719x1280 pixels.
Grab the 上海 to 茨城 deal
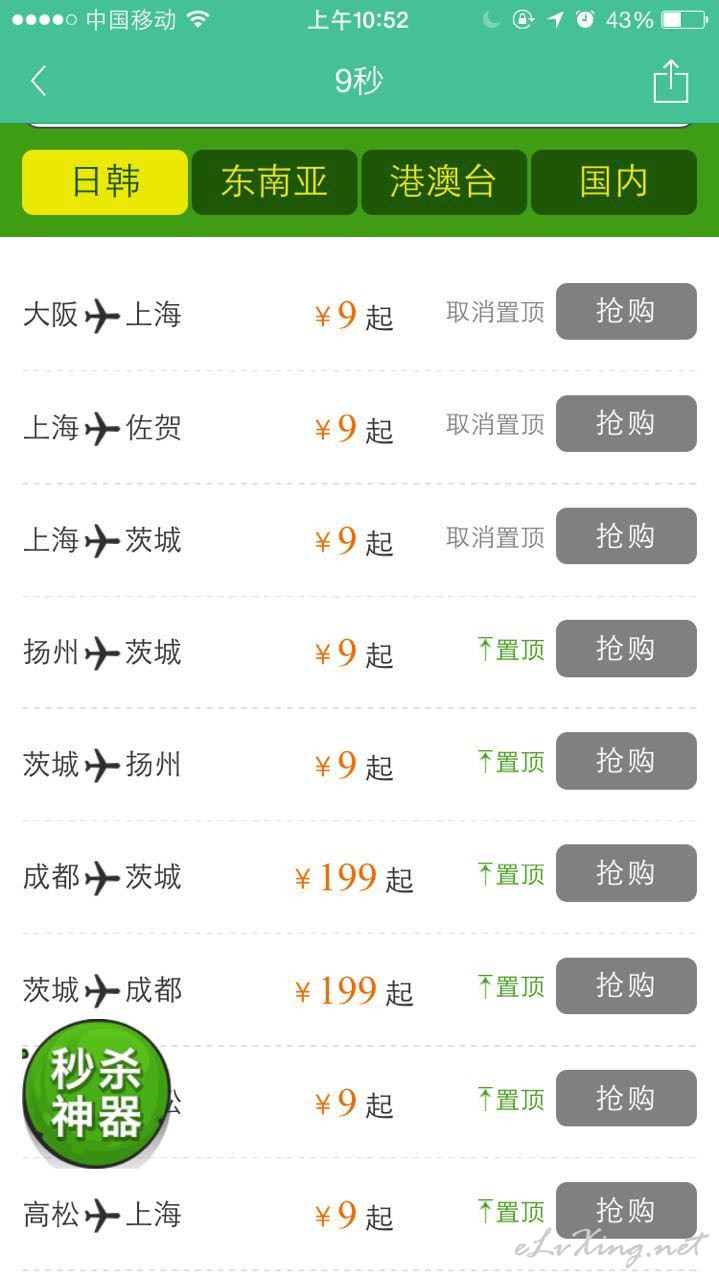coord(626,536)
